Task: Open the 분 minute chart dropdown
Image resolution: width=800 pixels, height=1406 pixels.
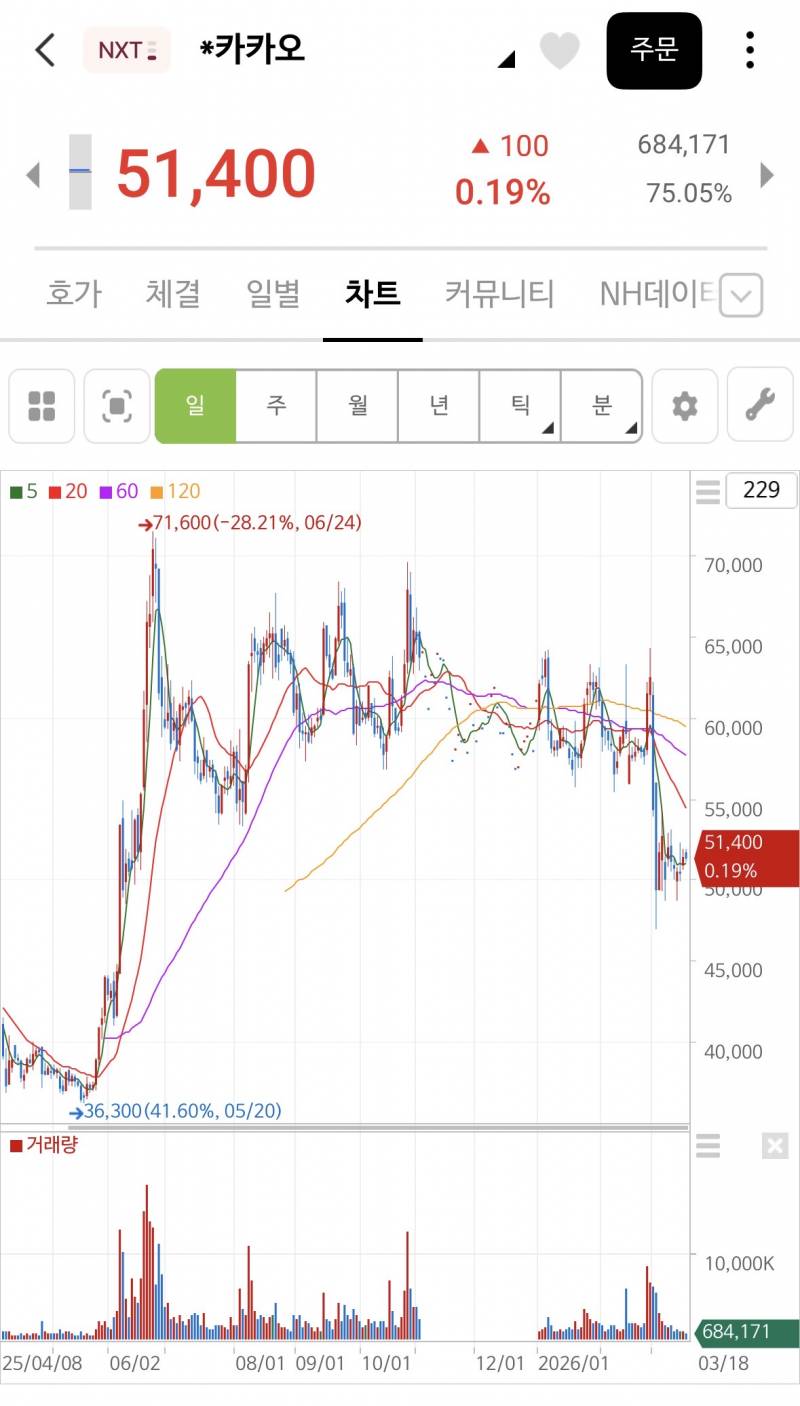Action: [x=602, y=406]
